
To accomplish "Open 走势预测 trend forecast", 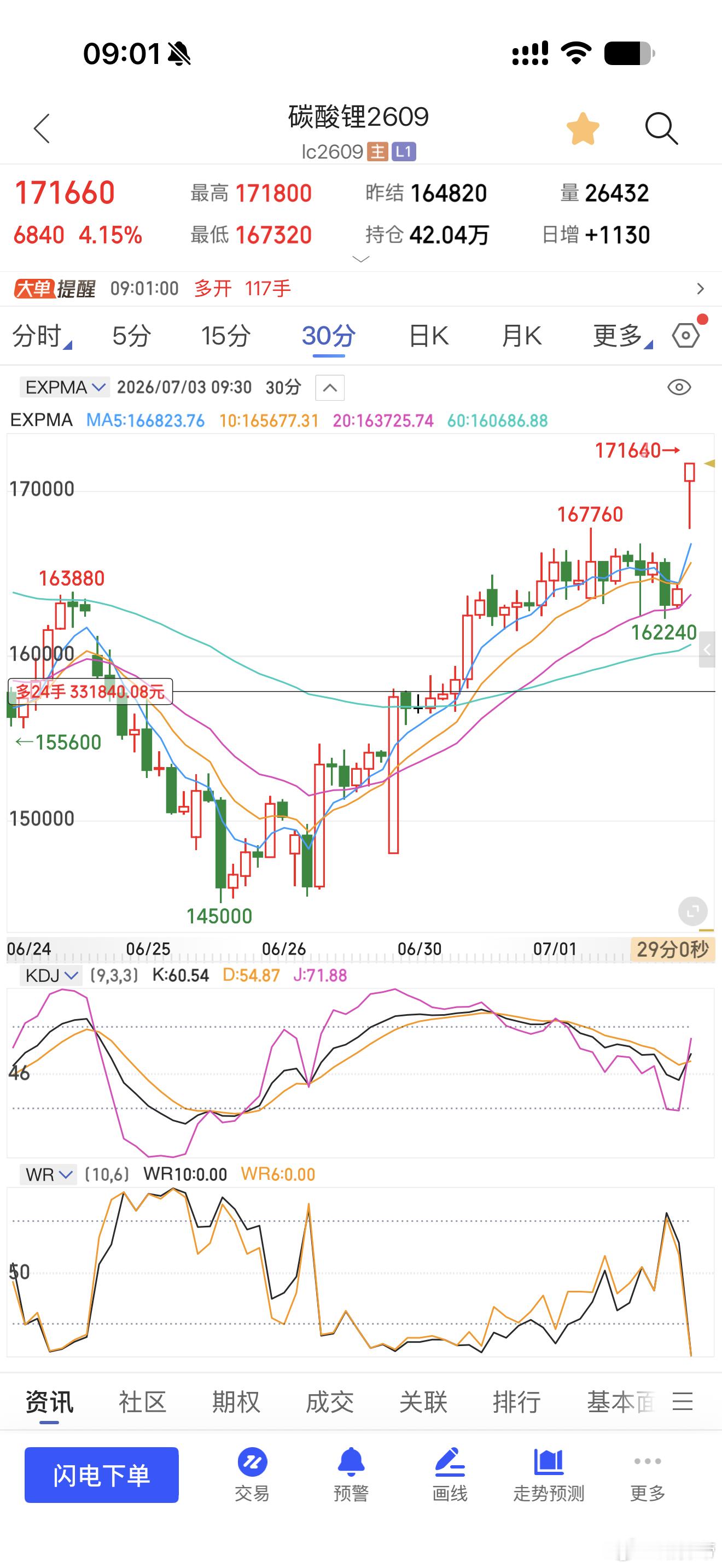I will [x=549, y=1475].
